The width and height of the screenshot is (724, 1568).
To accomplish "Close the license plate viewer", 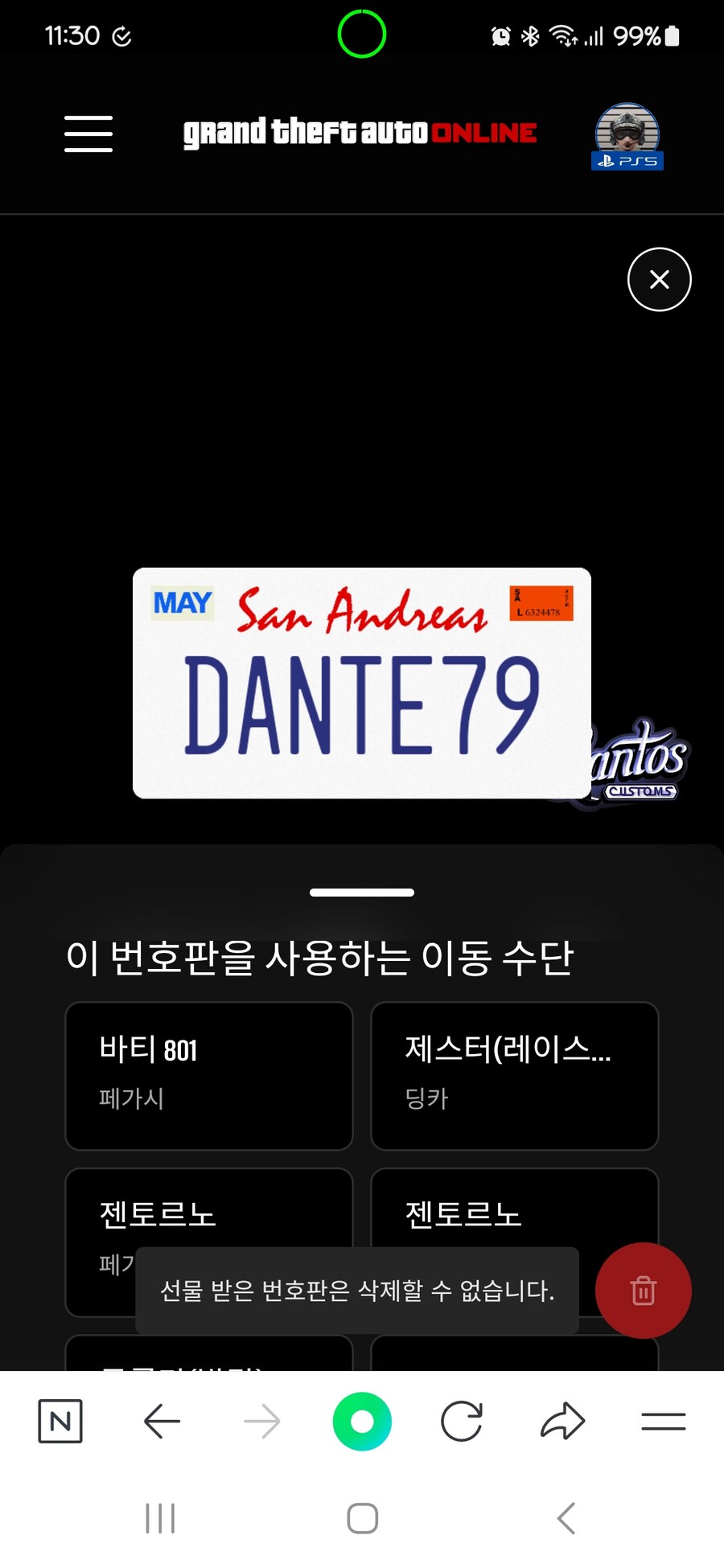I will pos(659,279).
